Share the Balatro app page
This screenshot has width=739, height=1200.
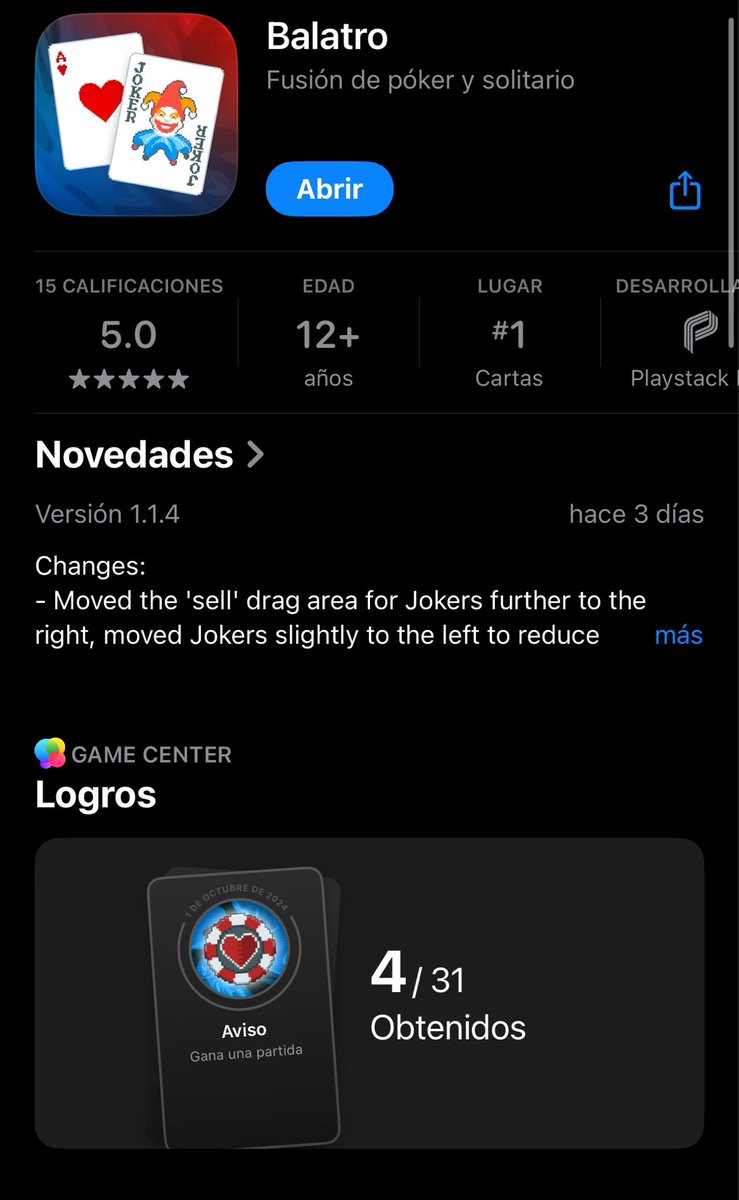point(685,189)
